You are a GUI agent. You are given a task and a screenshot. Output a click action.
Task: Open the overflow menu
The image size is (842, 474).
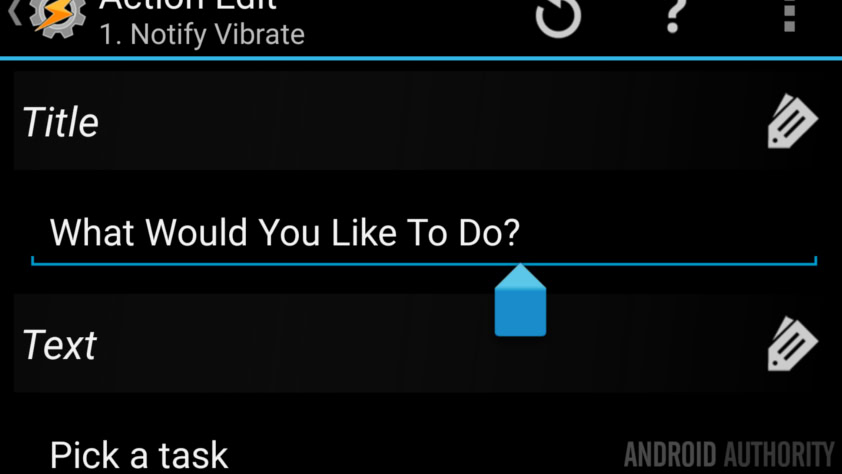point(789,15)
